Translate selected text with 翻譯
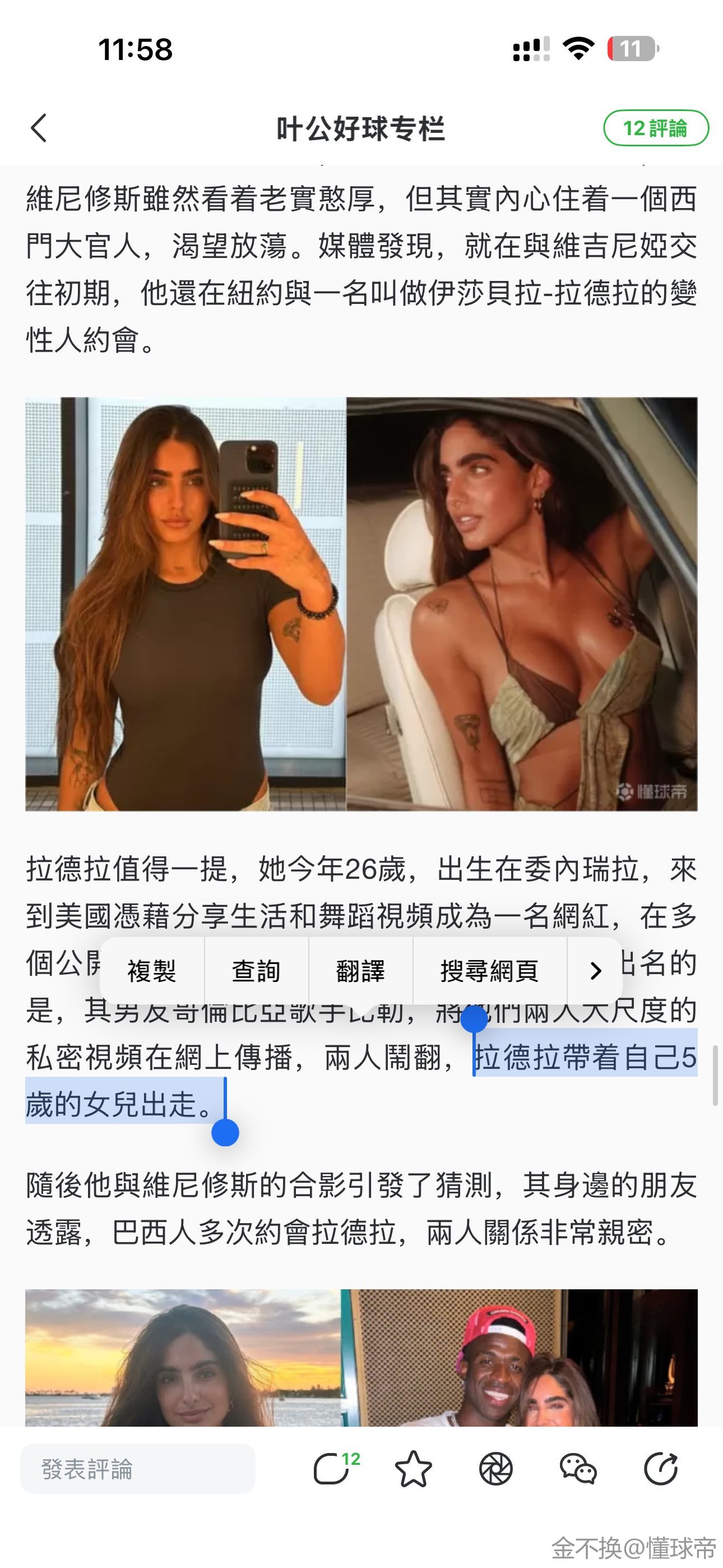723x1568 pixels. 360,971
